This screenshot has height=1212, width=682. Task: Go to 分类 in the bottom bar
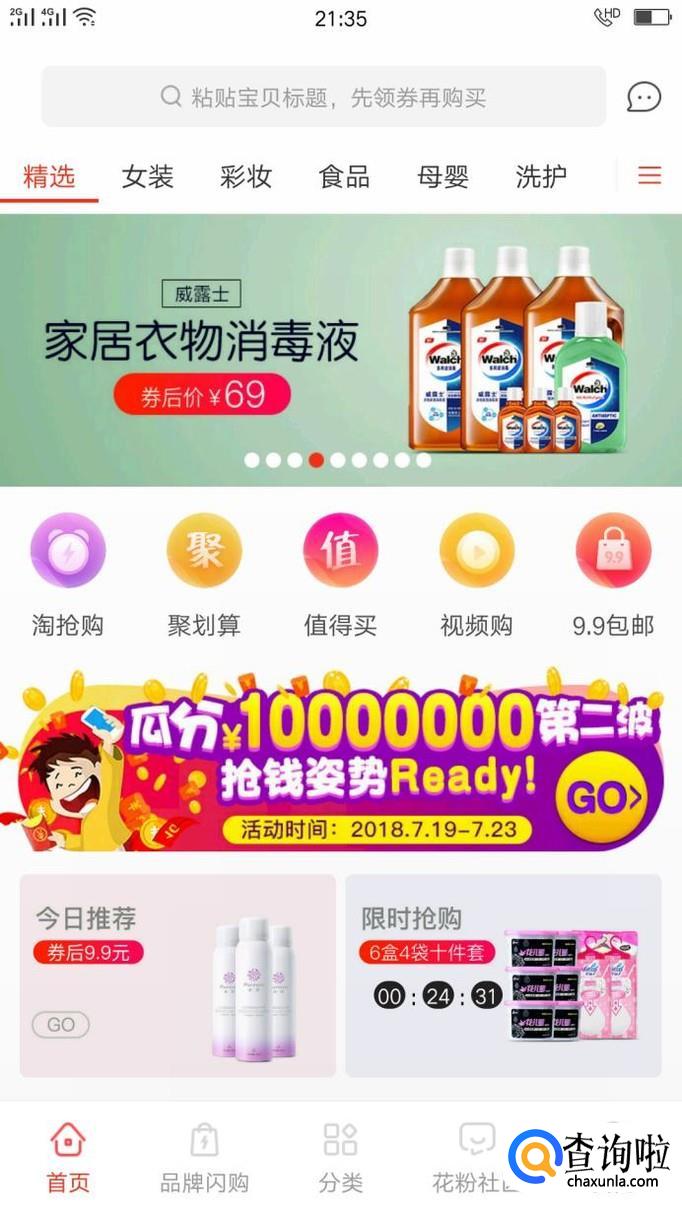point(340,1157)
